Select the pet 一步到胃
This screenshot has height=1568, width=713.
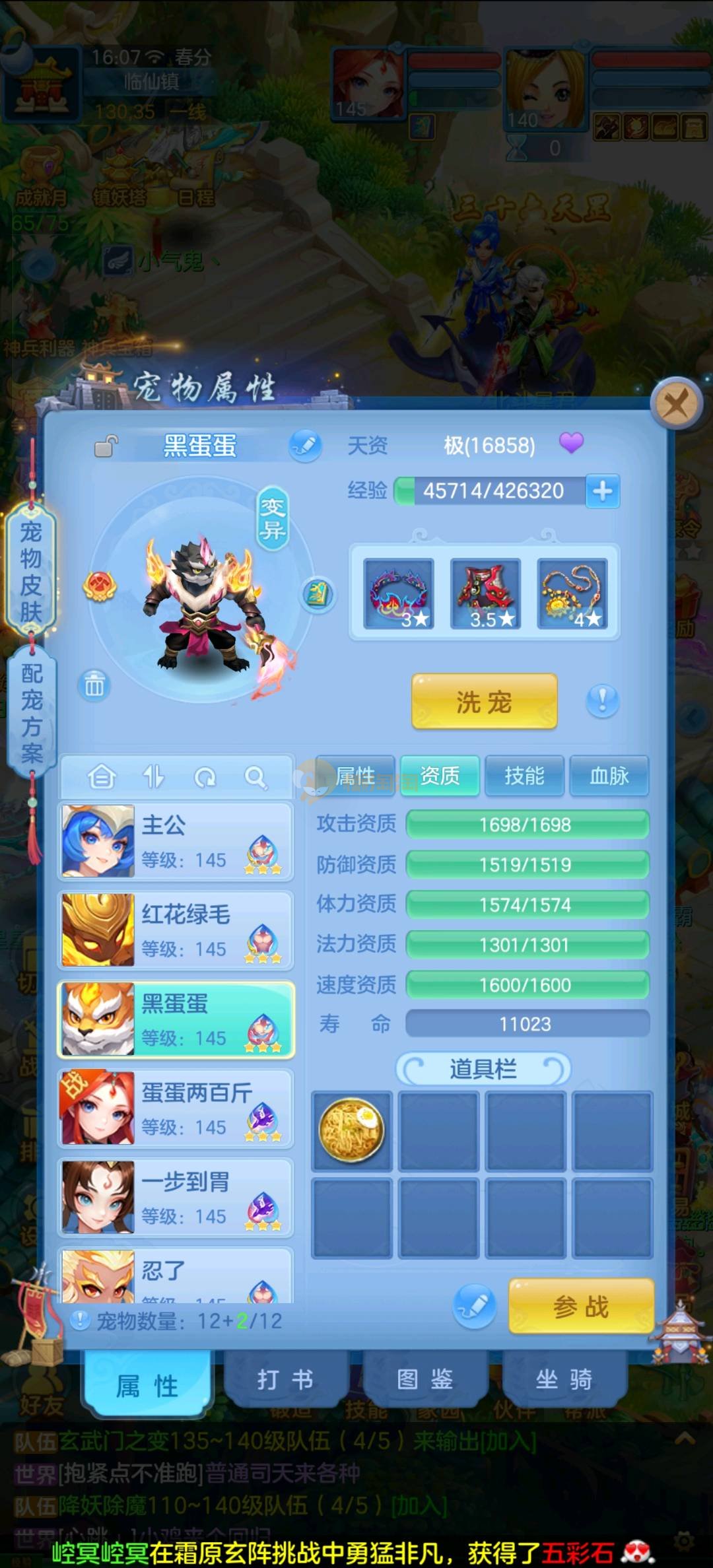(176, 1198)
